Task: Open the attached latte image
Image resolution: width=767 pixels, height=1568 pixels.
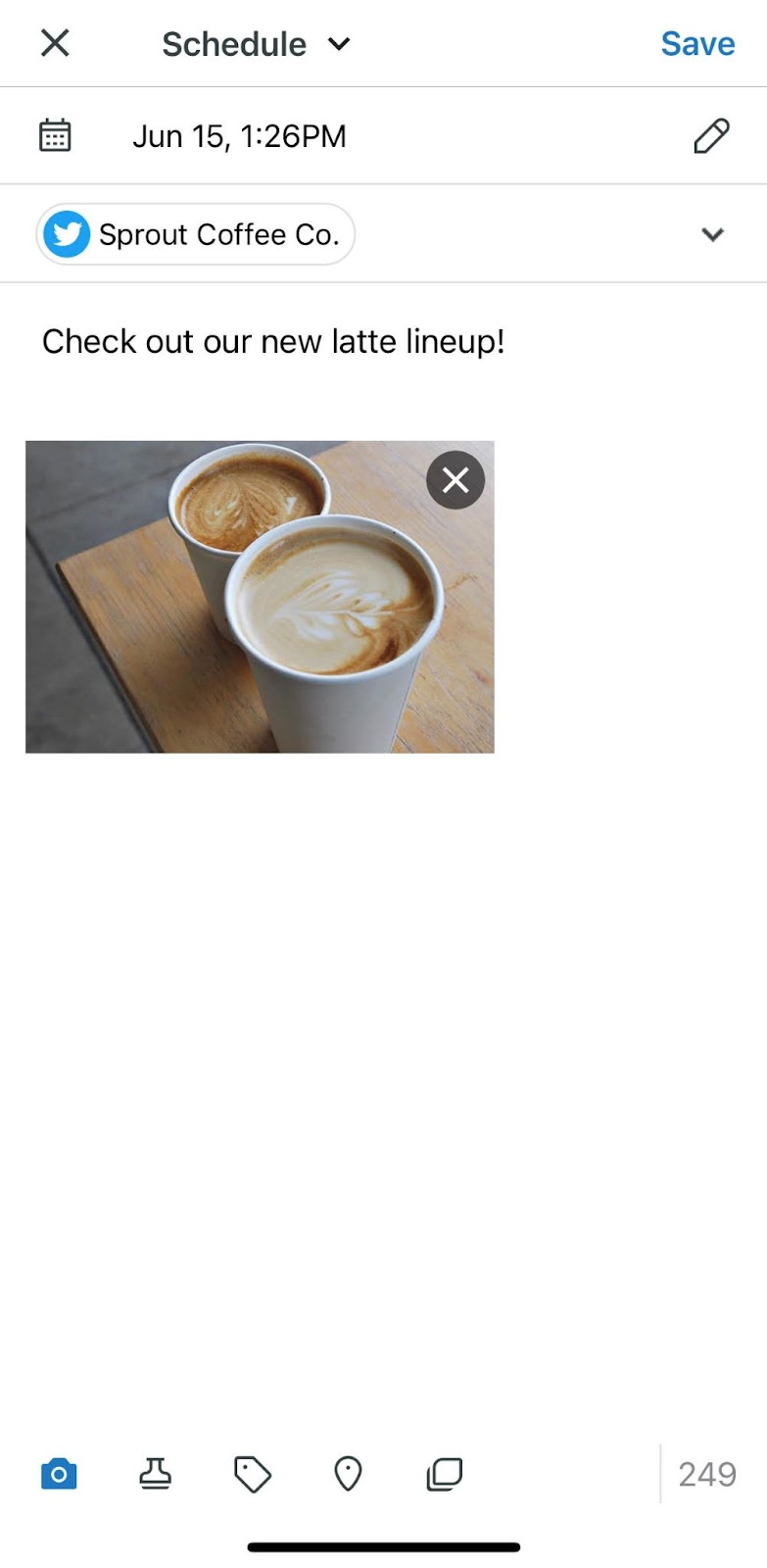Action: (260, 597)
